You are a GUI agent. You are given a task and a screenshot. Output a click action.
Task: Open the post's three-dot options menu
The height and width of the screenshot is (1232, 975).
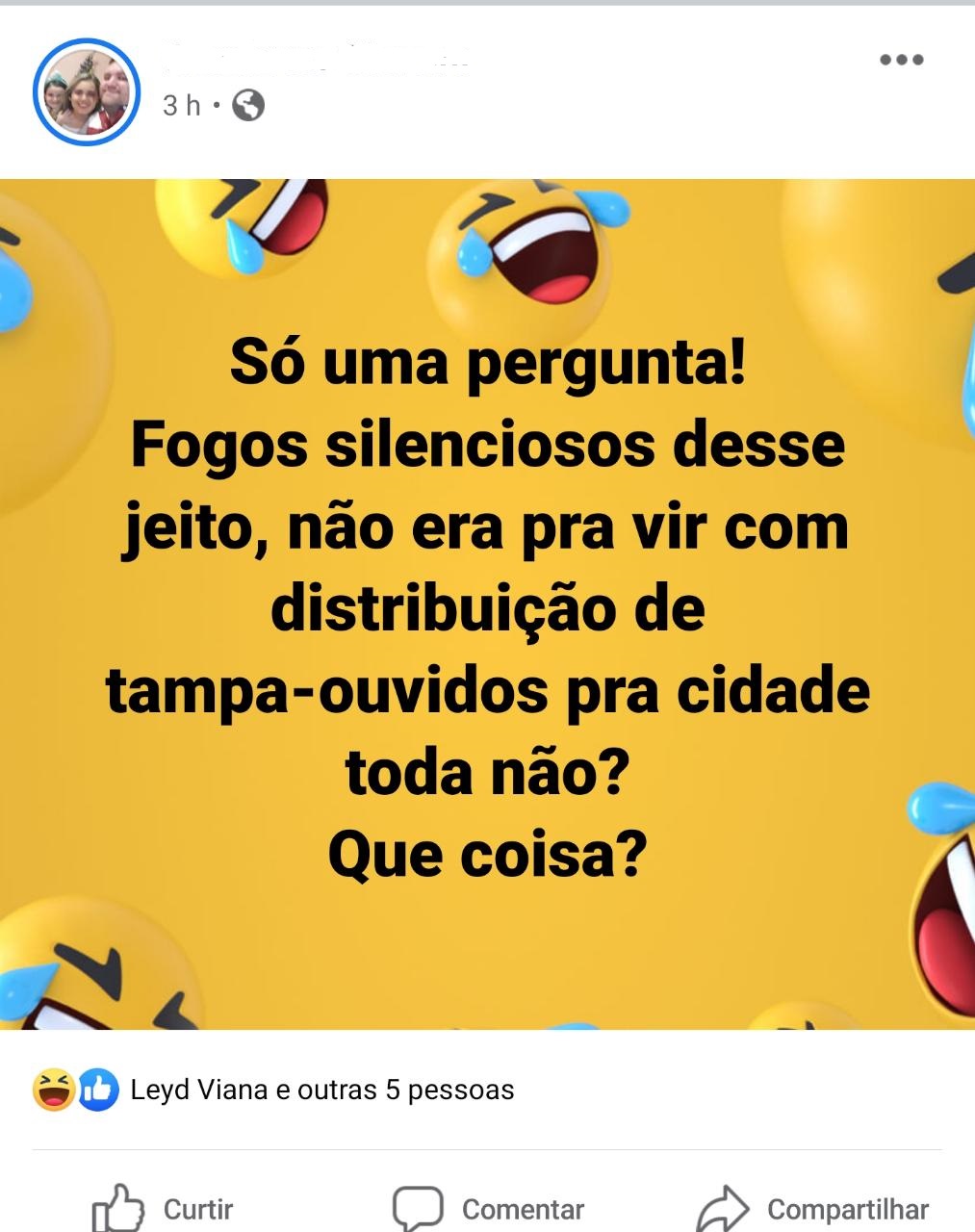(901, 60)
